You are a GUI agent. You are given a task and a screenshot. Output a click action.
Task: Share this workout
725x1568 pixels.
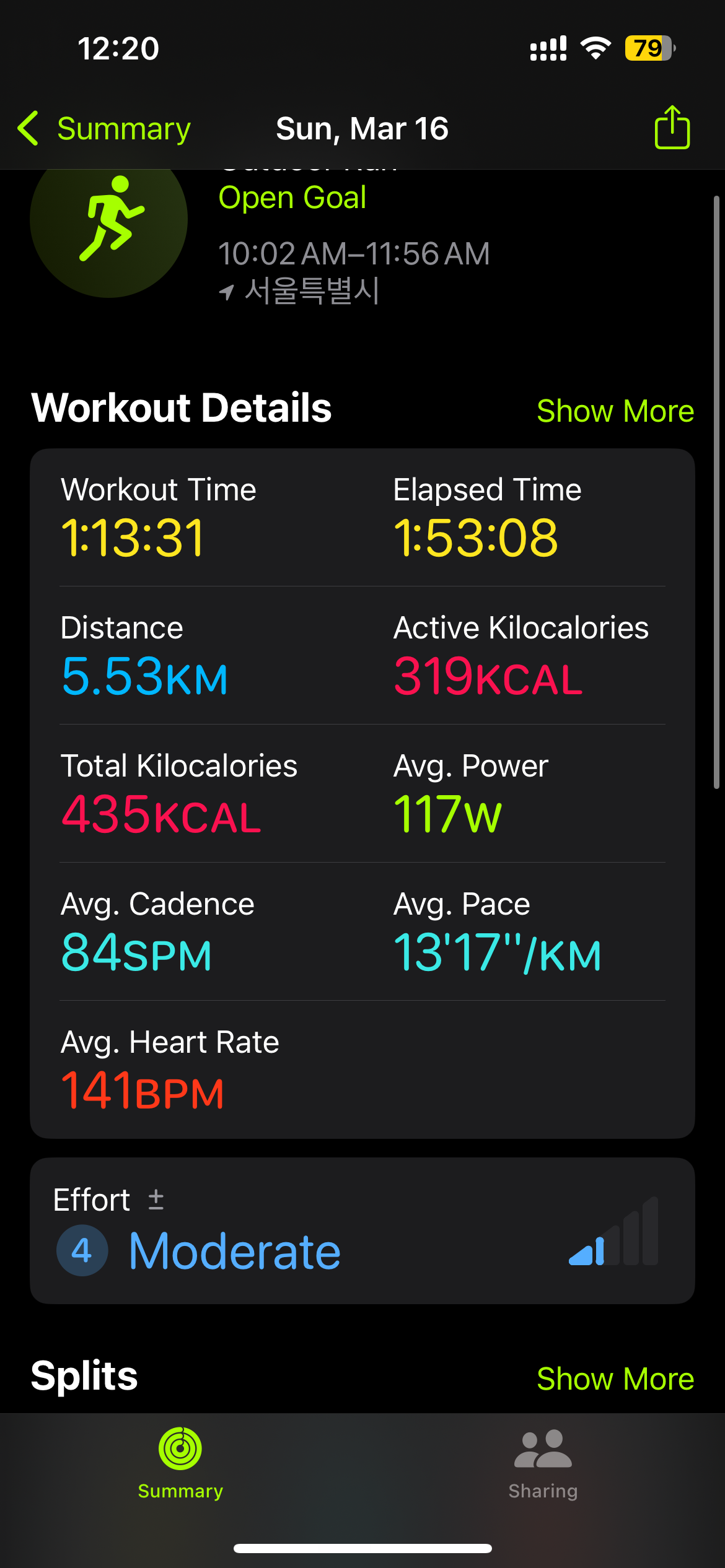tap(672, 127)
